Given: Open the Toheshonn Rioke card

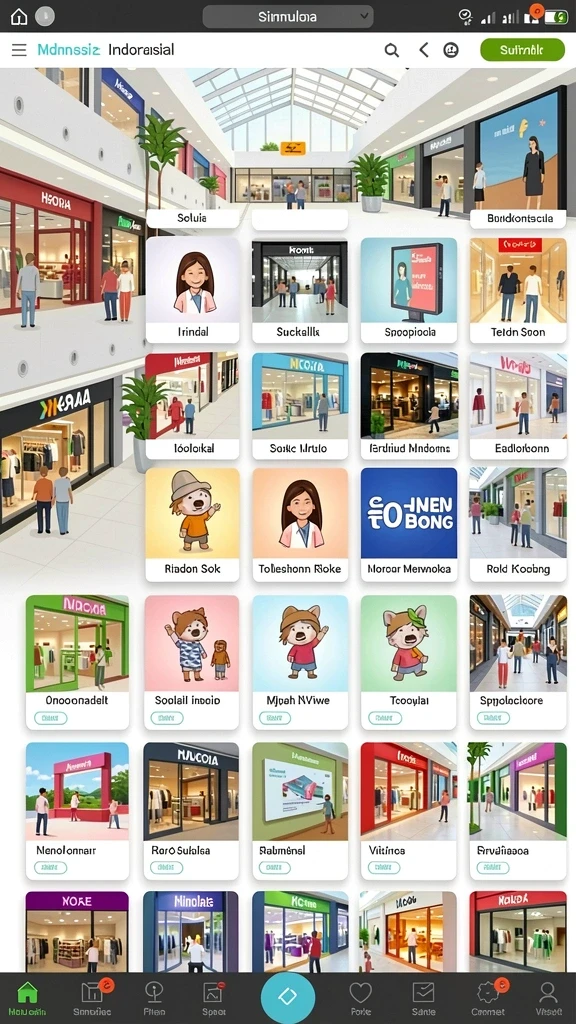Looking at the screenshot, I should (300, 524).
